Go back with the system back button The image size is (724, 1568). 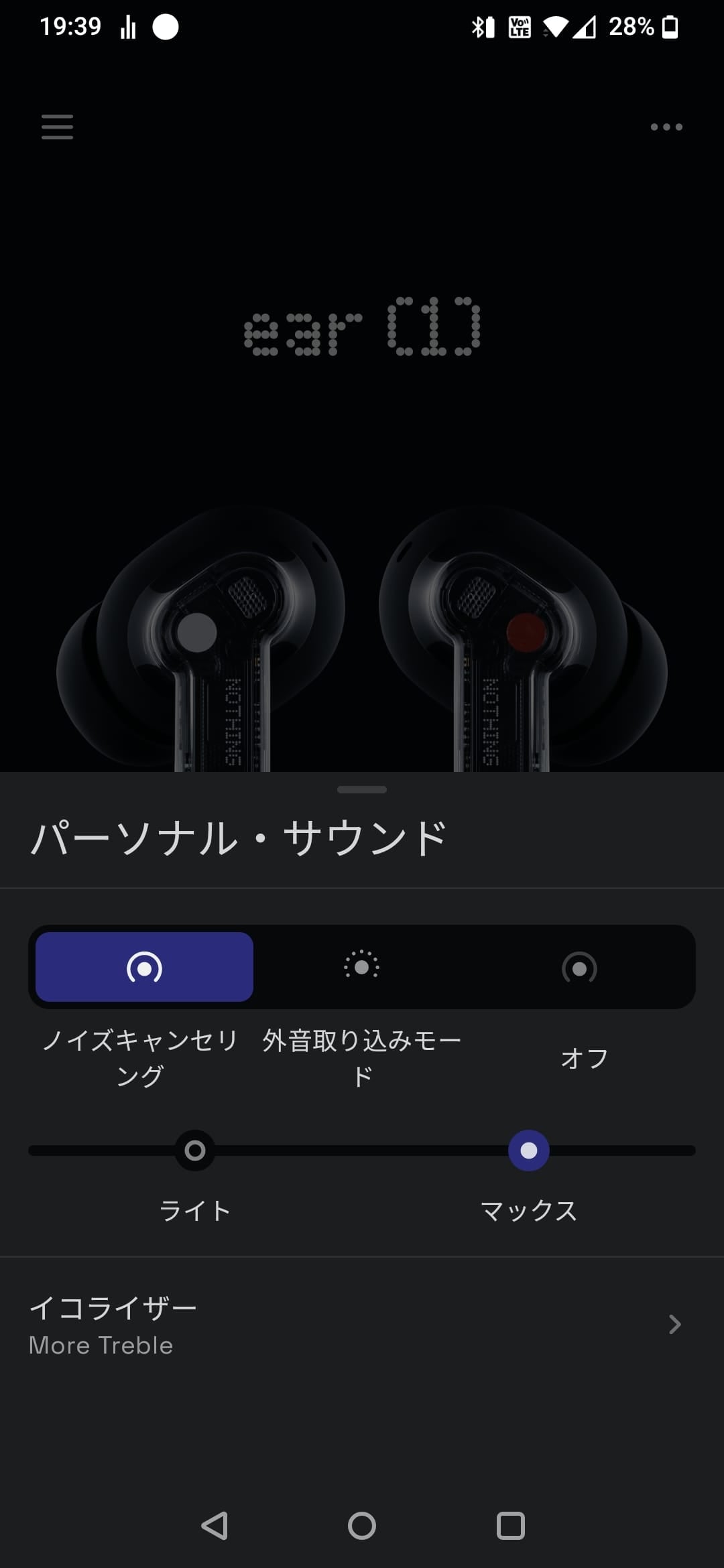pyautogui.click(x=215, y=1526)
